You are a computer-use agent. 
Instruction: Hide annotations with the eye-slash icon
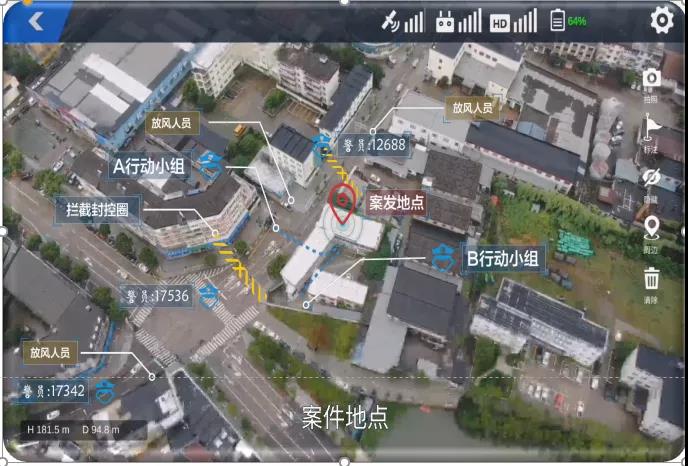651,177
